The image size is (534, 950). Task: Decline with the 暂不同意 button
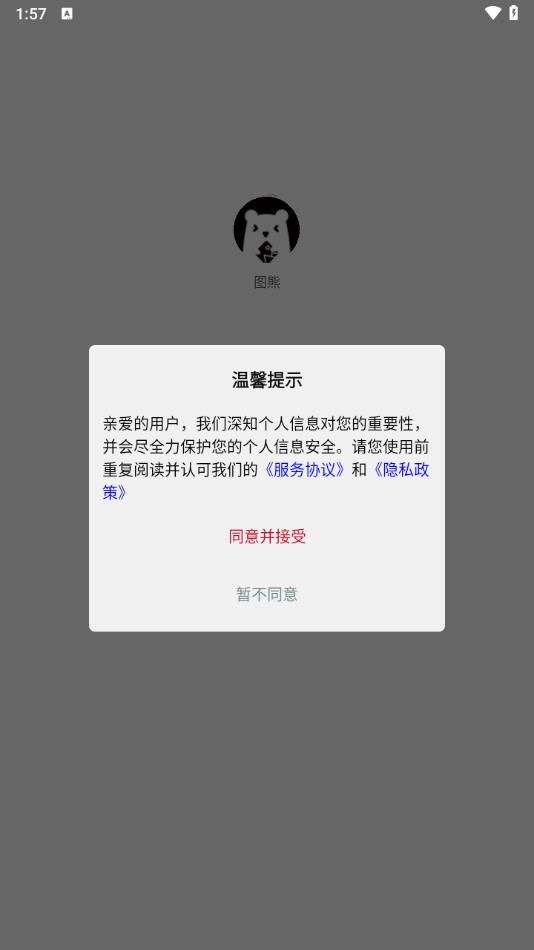pos(267,594)
